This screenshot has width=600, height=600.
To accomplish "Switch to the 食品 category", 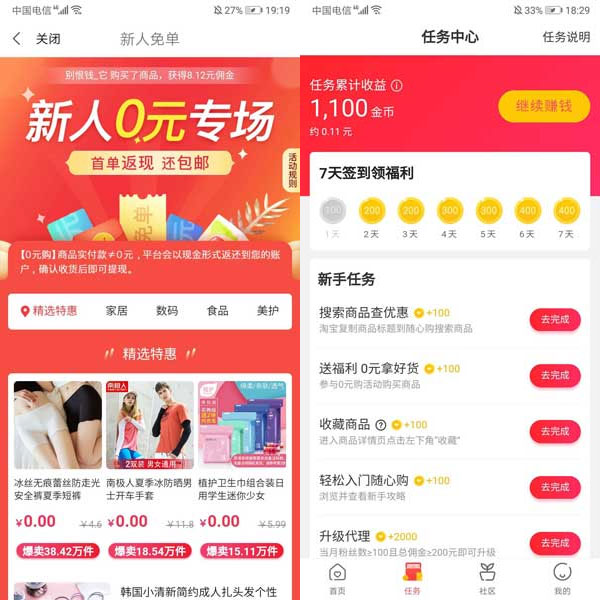I will (217, 311).
